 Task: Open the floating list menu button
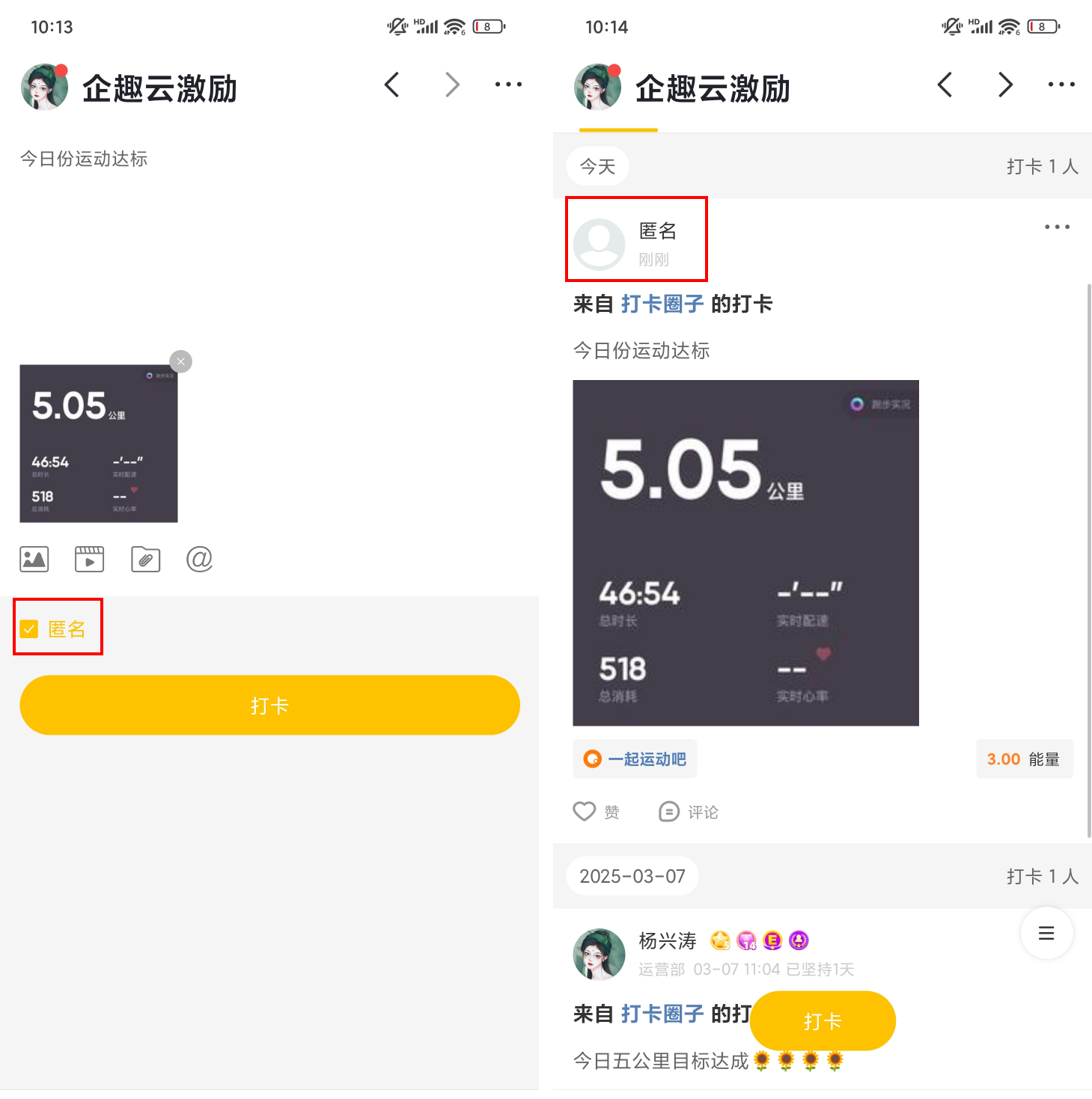(1046, 933)
